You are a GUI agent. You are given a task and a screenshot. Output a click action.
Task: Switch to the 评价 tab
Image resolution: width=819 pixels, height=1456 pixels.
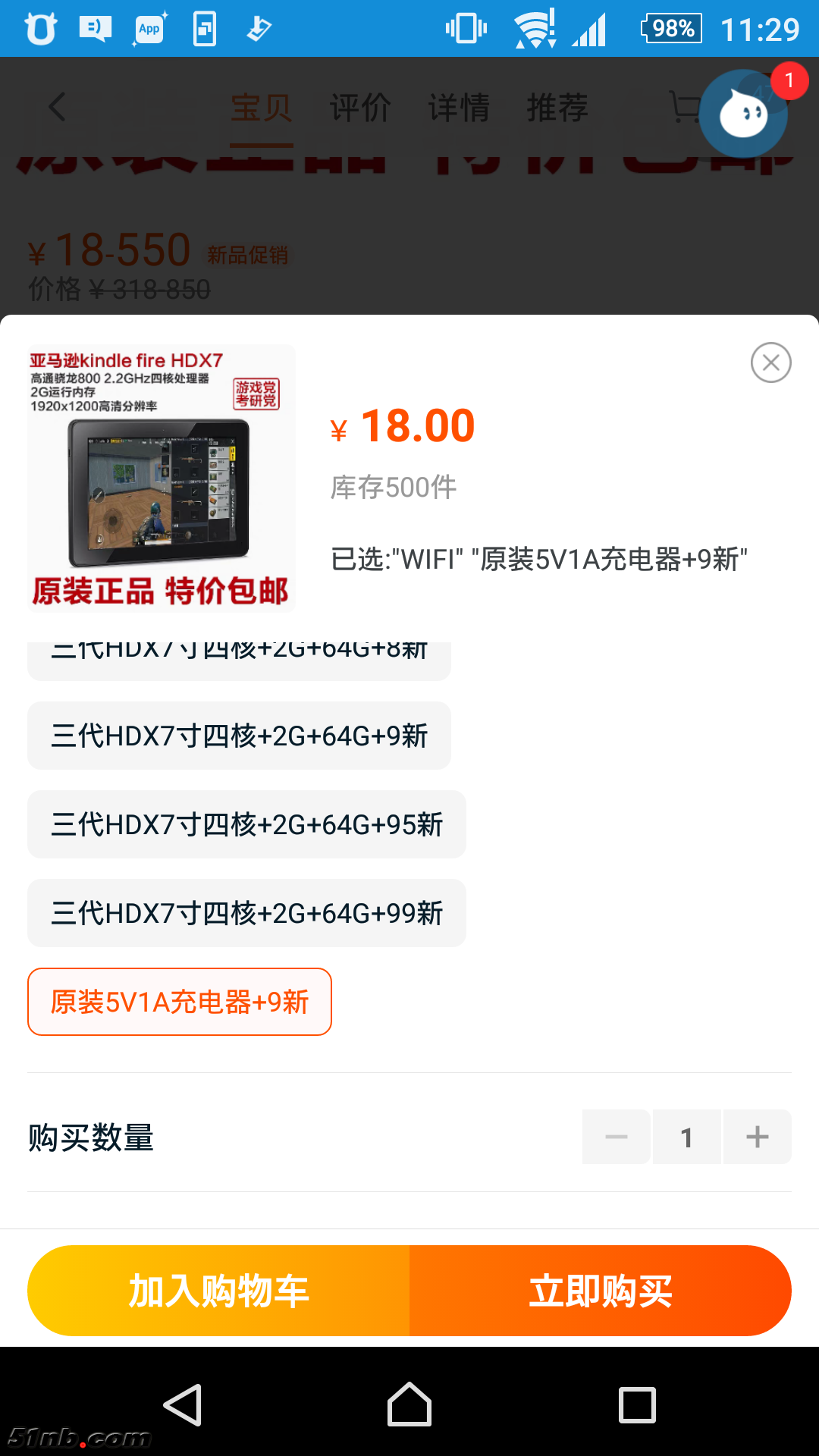pos(360,107)
